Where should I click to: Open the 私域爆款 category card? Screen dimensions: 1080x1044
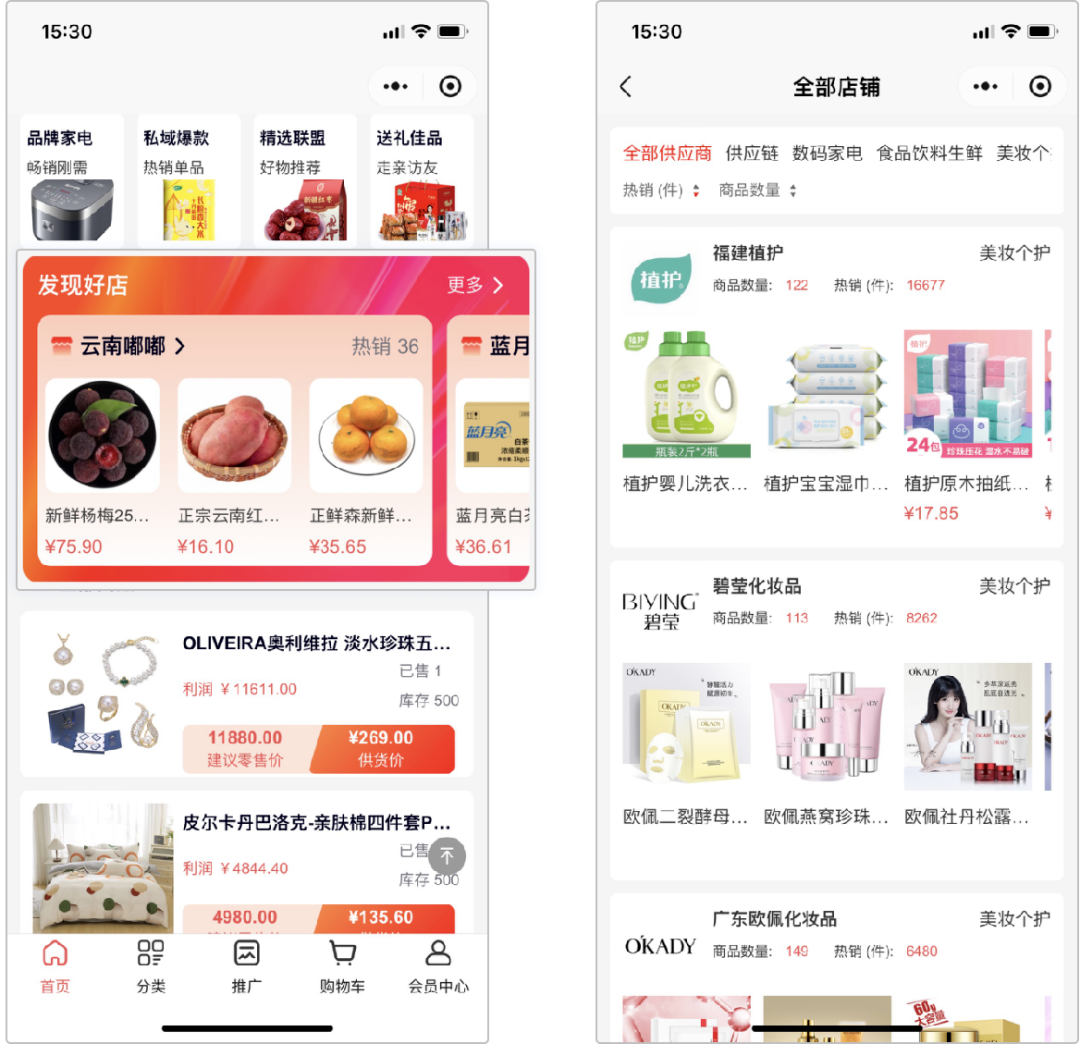[188, 180]
